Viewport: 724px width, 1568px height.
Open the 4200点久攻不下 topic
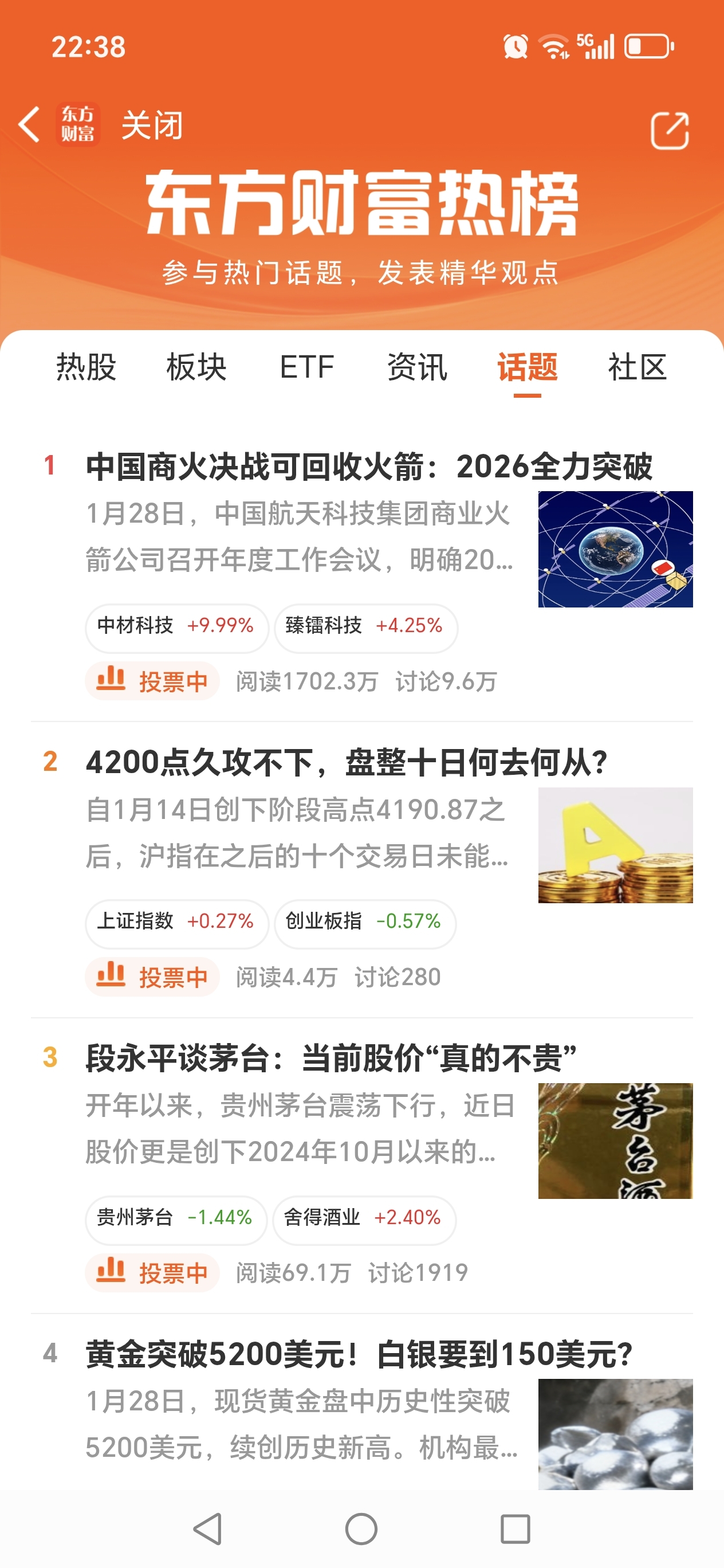tap(347, 762)
